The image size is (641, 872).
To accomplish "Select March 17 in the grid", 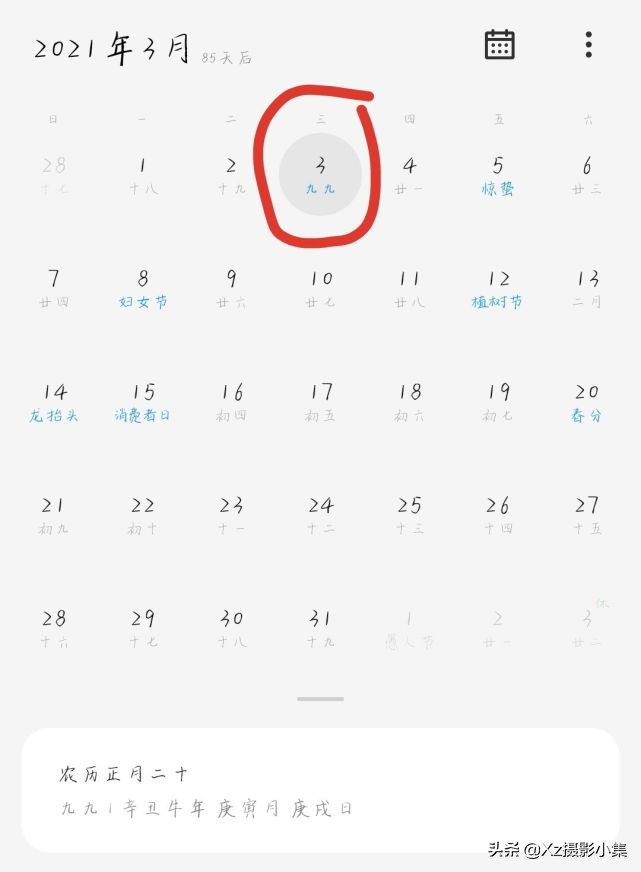I will pos(321,401).
